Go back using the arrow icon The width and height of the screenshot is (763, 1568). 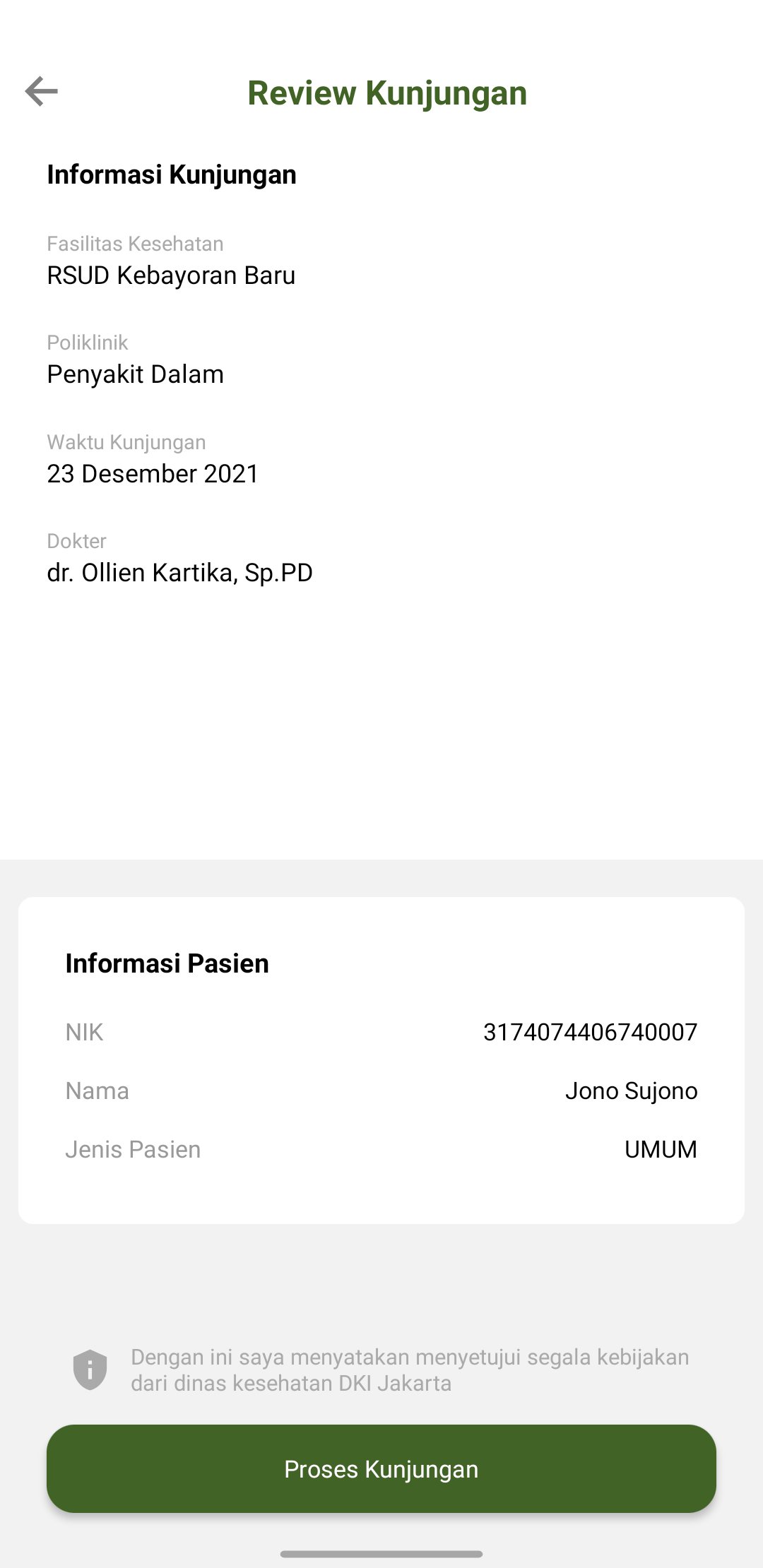point(41,91)
